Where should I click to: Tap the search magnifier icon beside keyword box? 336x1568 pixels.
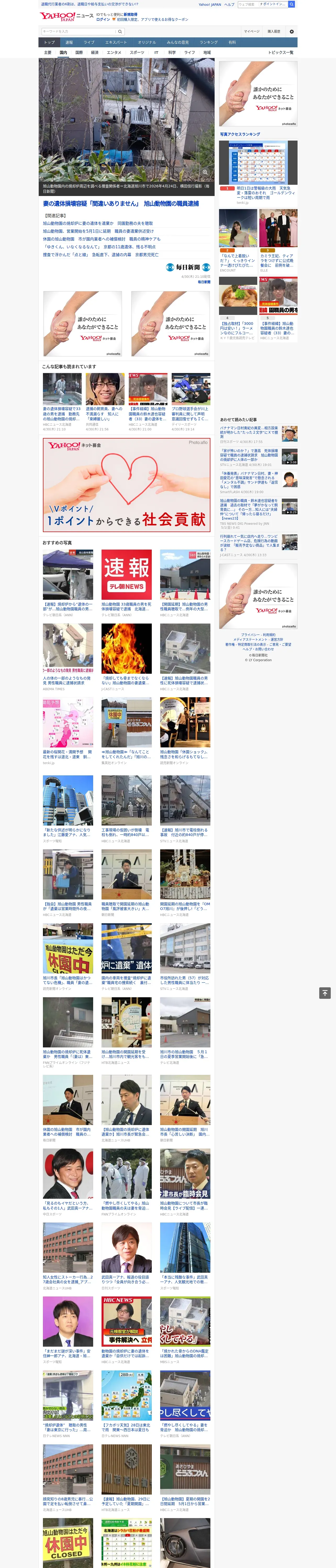pos(120,32)
